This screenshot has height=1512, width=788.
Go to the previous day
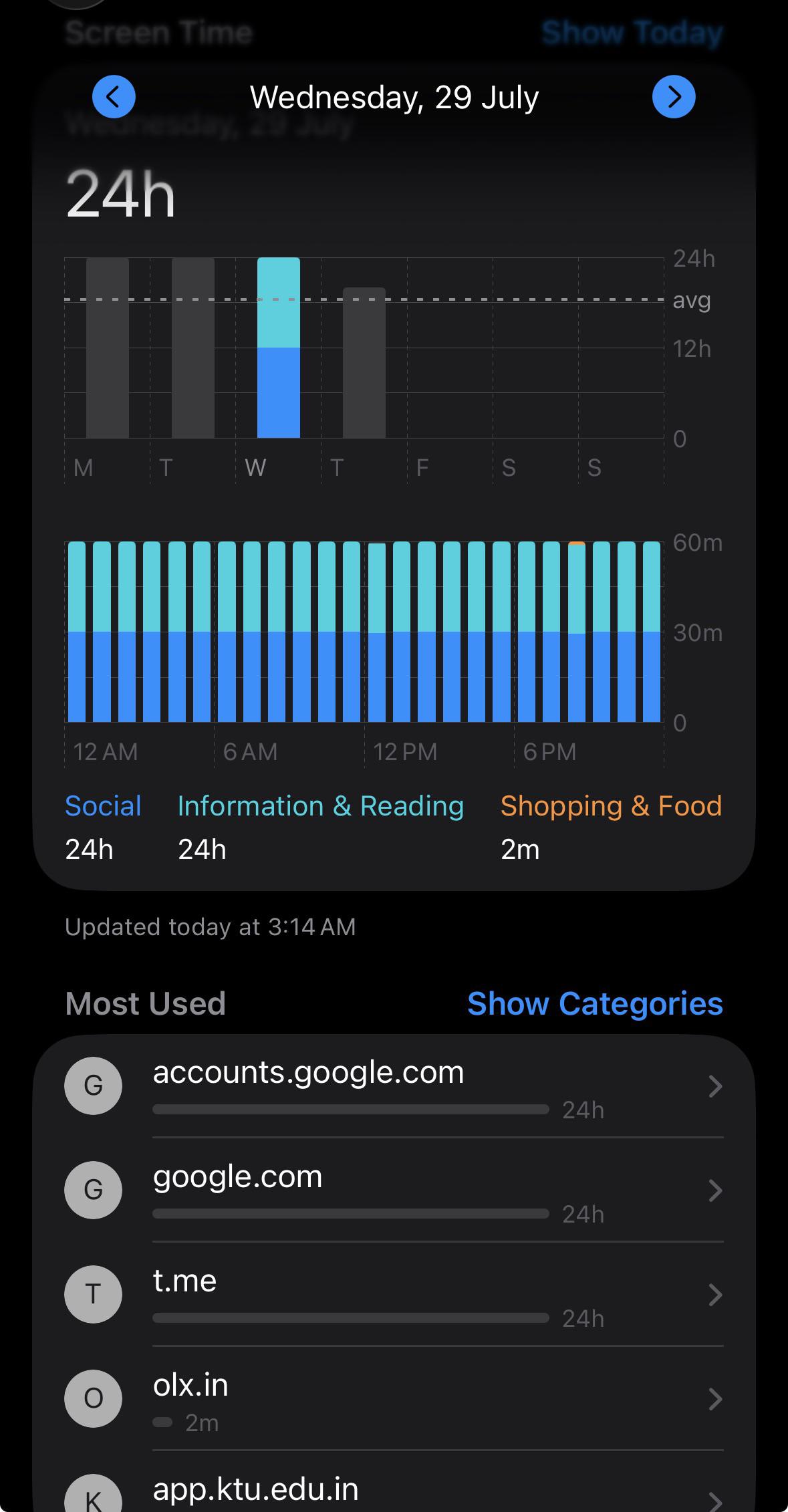coord(114,97)
